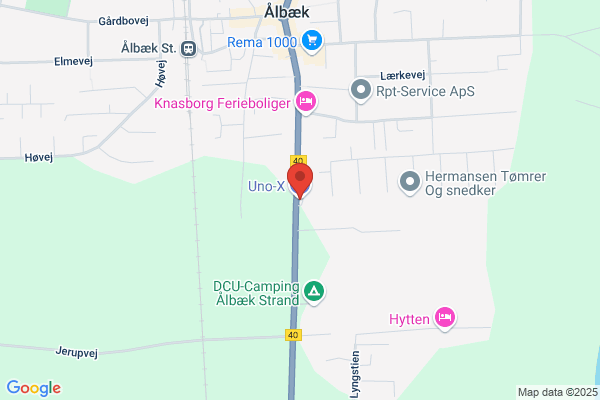Open the Rema 1000 store marker
The height and width of the screenshot is (400, 600).
313,40
